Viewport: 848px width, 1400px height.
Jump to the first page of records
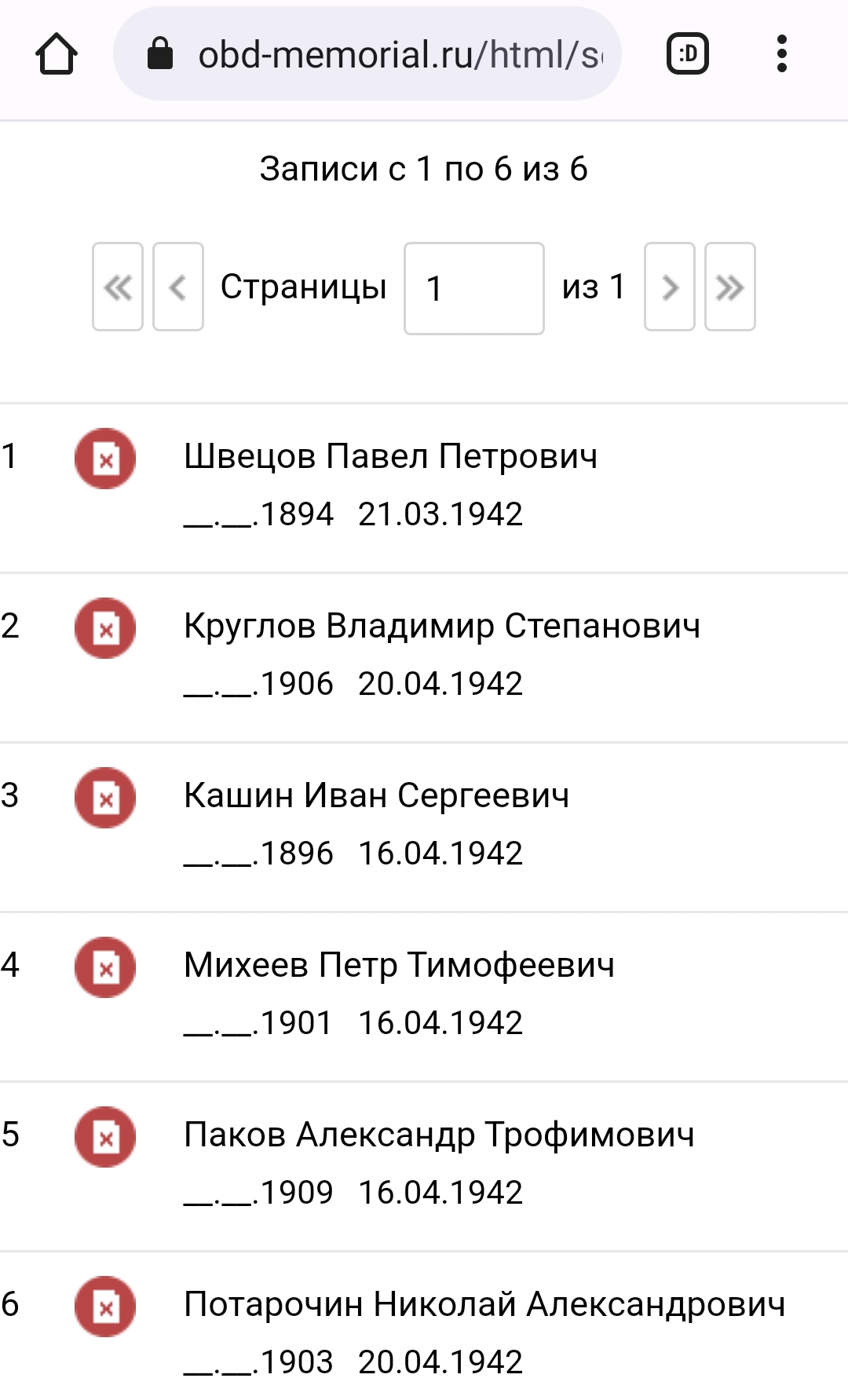click(118, 287)
